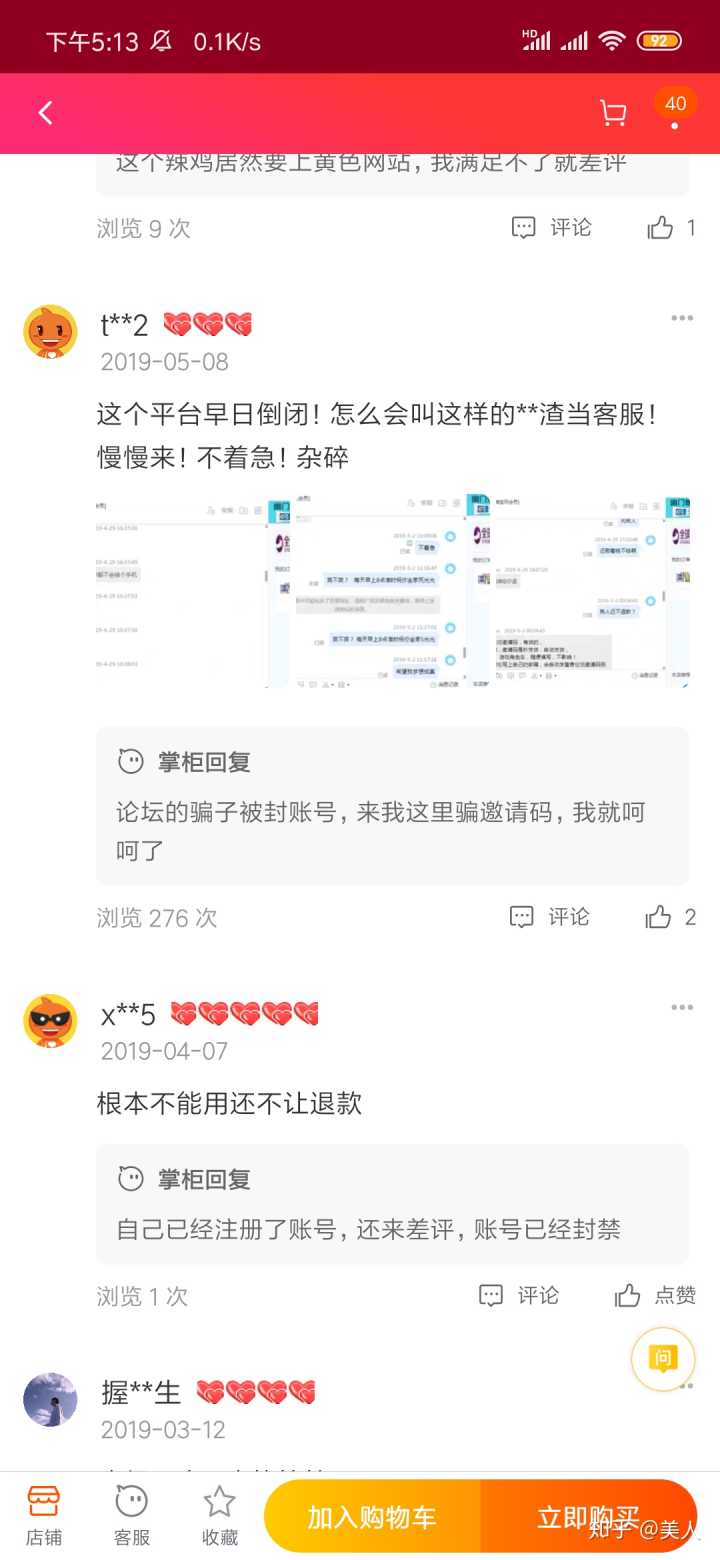Open the overflow menu on x**5's review
Screen dimensions: 720x1560
point(682,1007)
